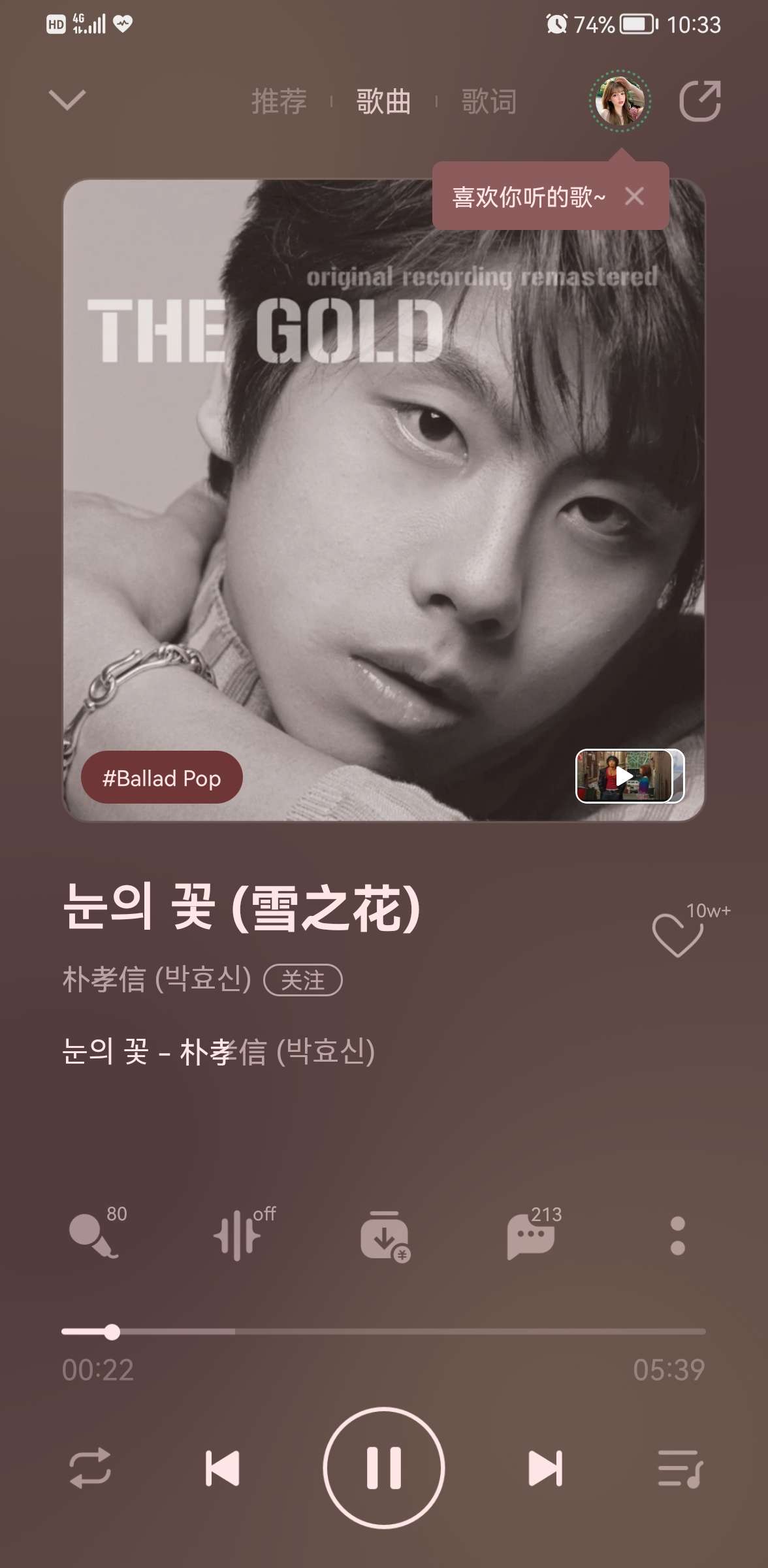768x1568 pixels.
Task: Pause the current song
Action: [x=384, y=1467]
